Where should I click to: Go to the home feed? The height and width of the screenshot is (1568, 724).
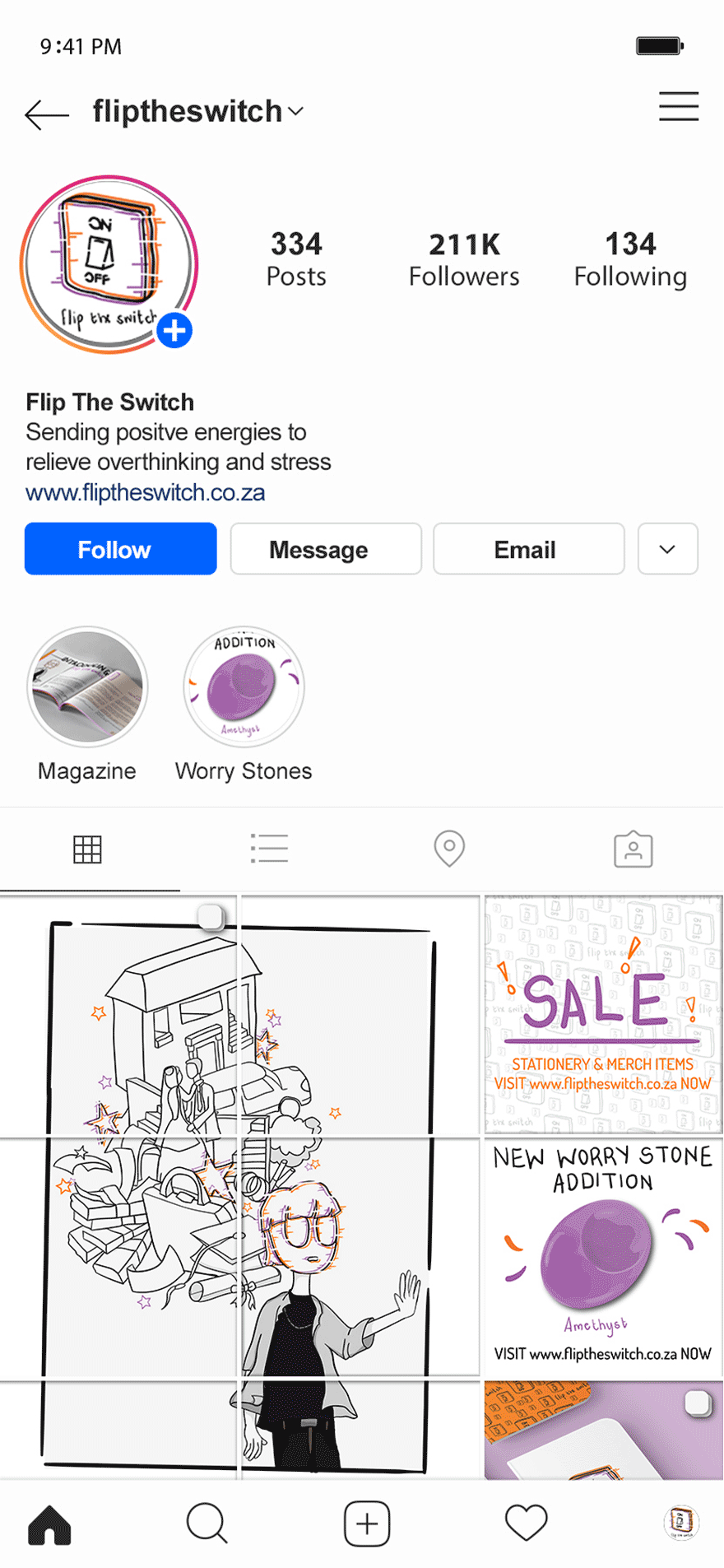point(50,1524)
